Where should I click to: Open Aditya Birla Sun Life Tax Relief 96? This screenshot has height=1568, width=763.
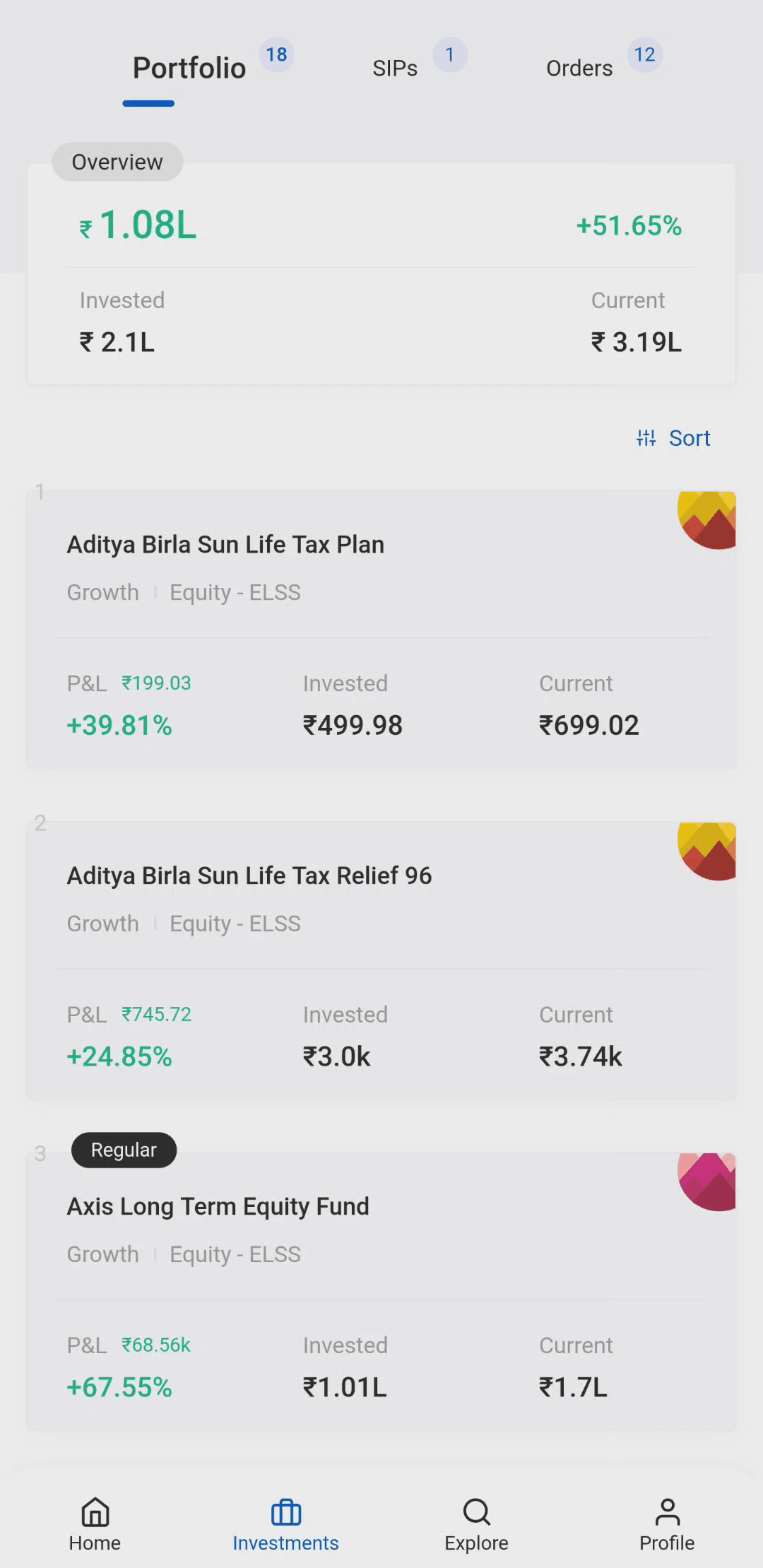coord(381,960)
